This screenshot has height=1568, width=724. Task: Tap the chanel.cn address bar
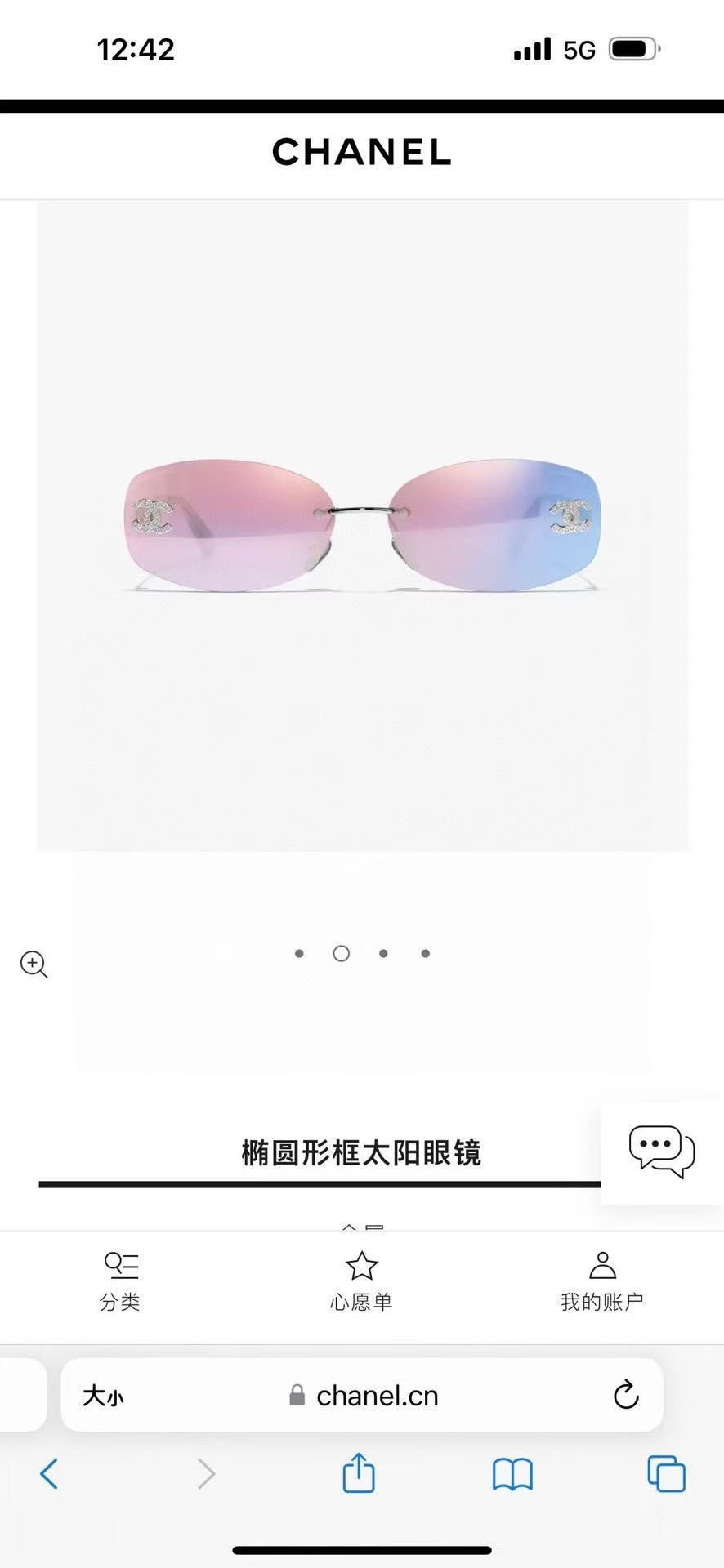(x=376, y=1396)
